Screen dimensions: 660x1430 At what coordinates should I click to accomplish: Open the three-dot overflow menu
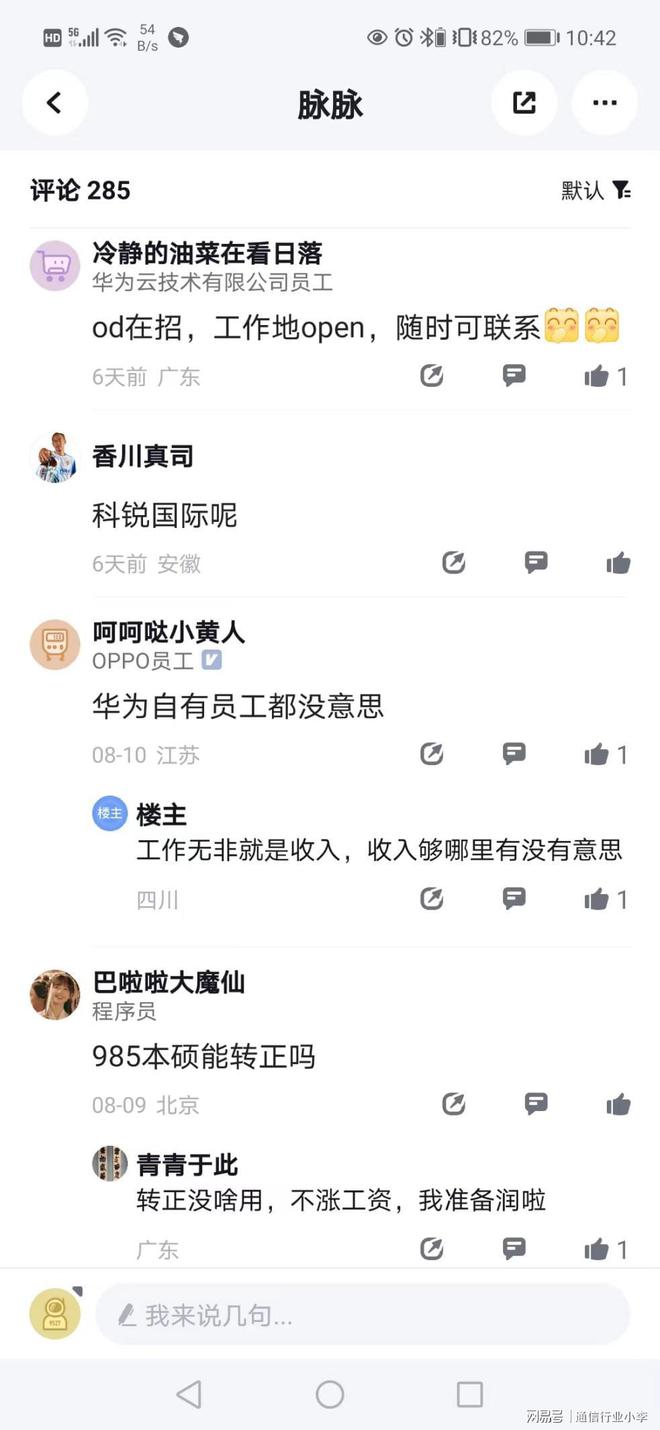[x=604, y=103]
